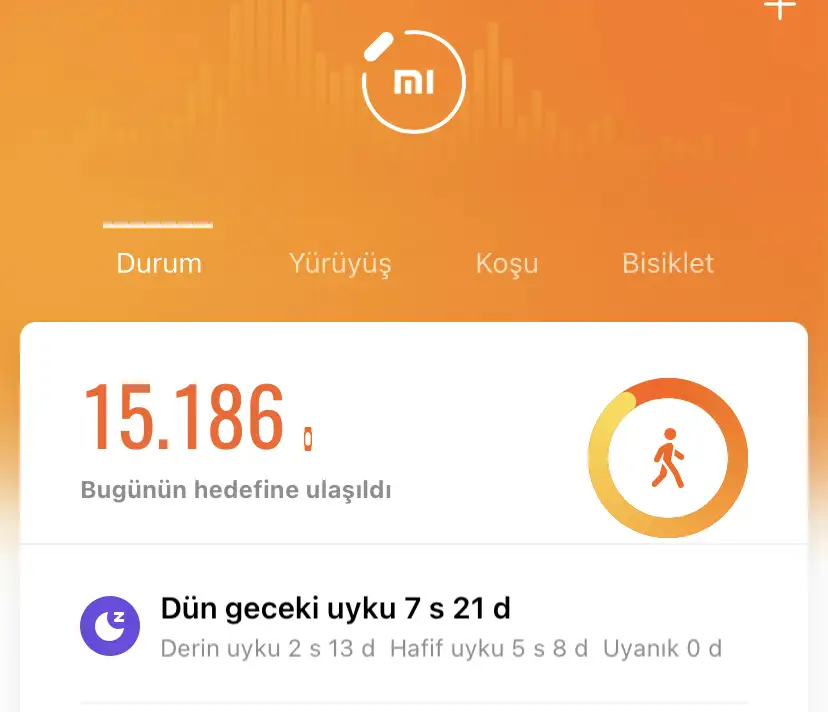Tap the Mi sync circle

(414, 82)
